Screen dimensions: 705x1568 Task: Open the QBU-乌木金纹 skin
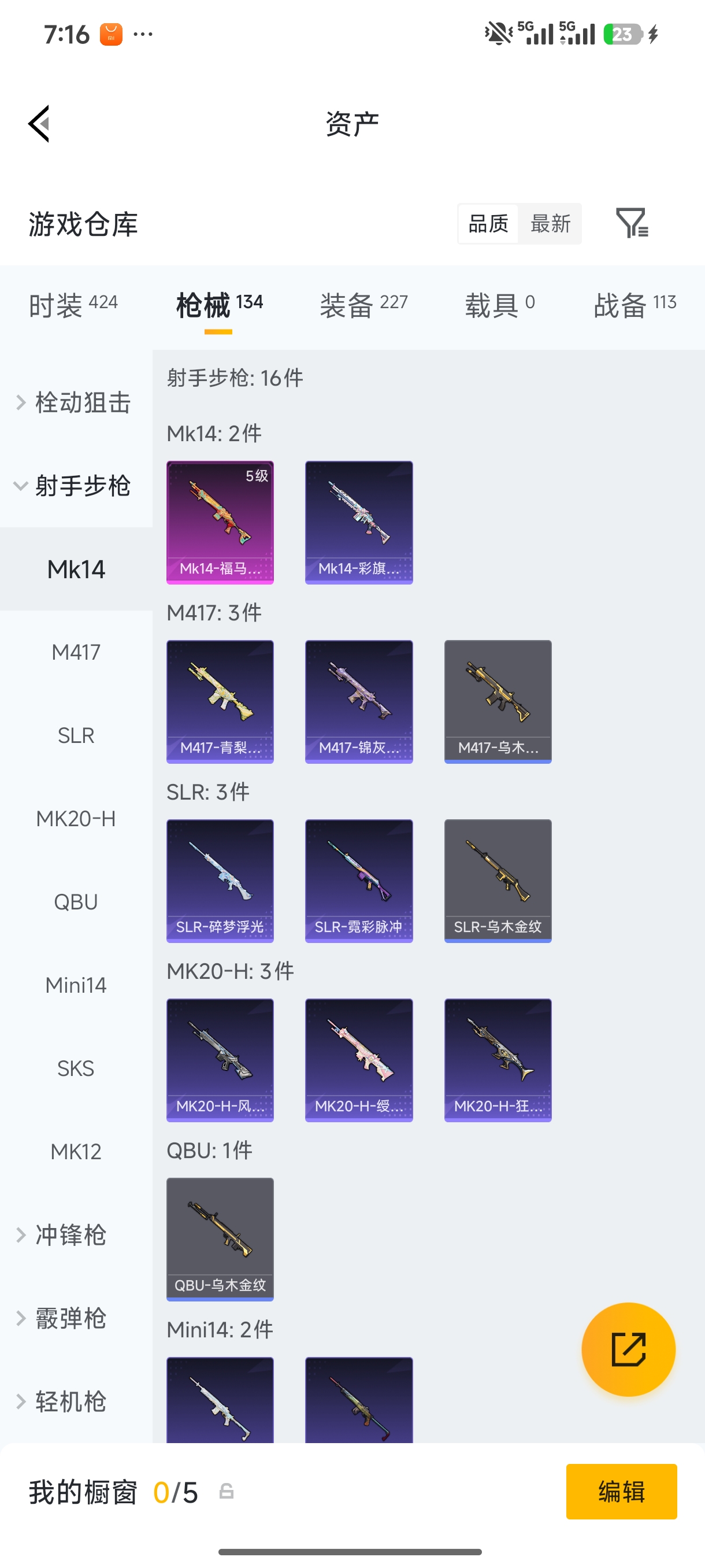(220, 1239)
